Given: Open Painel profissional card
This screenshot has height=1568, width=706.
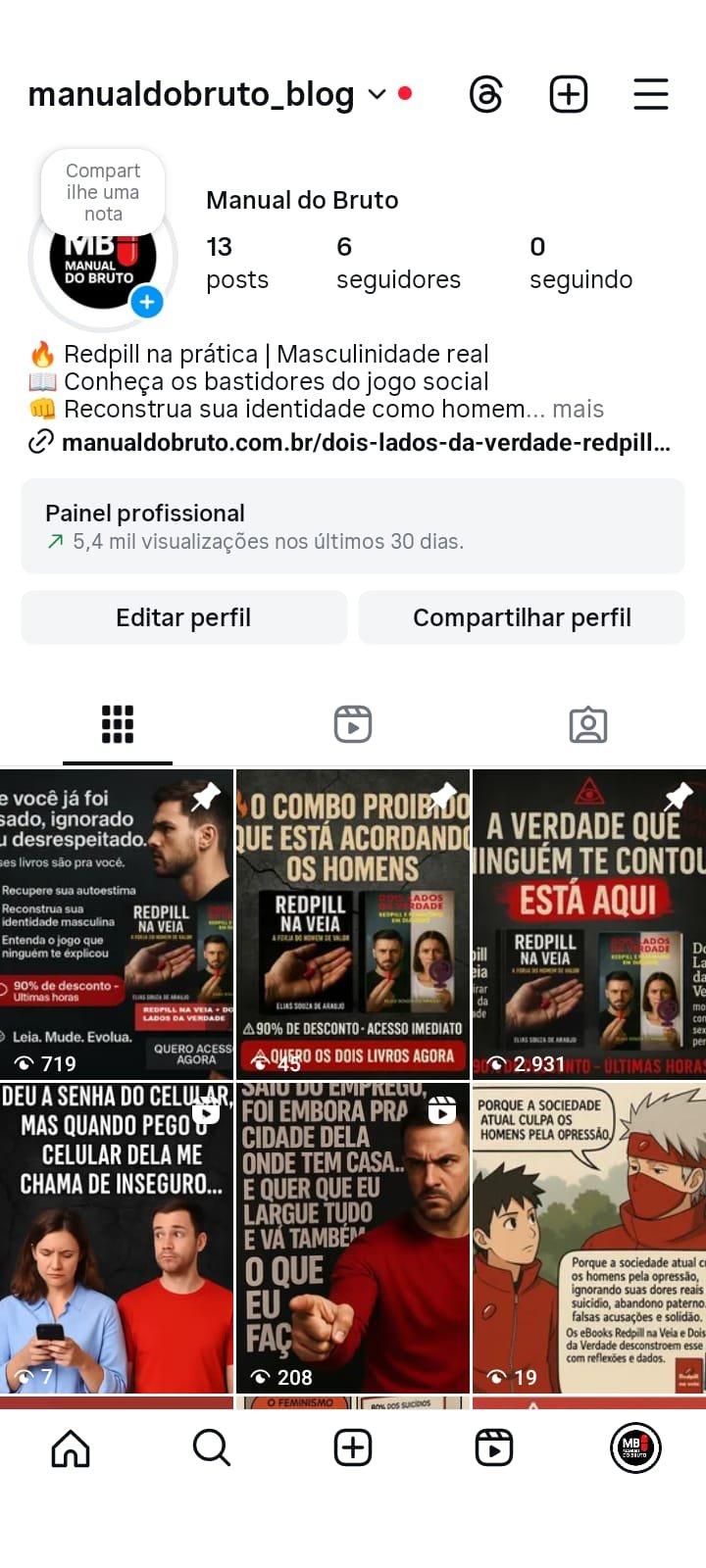Looking at the screenshot, I should [353, 526].
